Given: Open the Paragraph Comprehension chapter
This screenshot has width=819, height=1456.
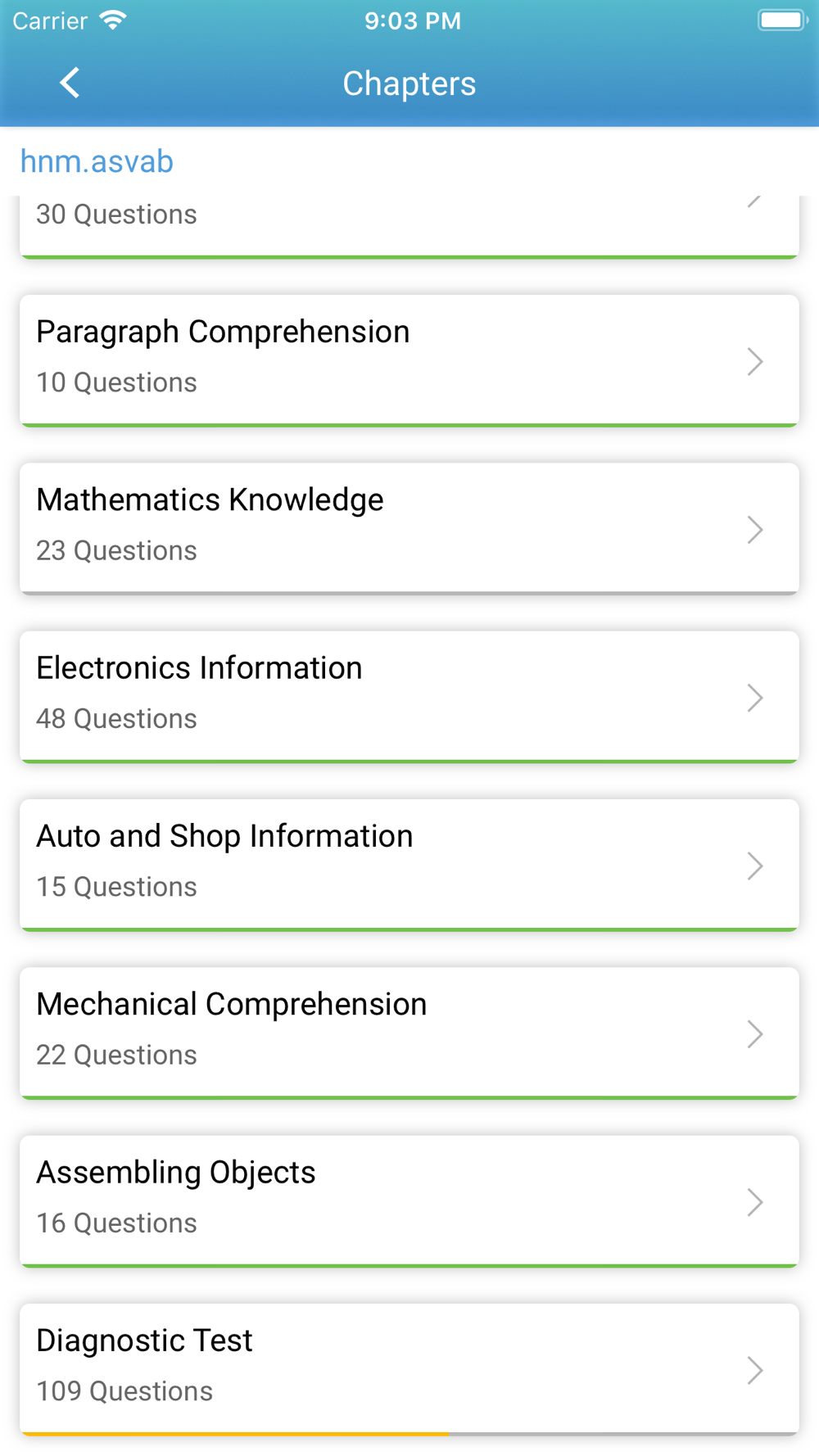Looking at the screenshot, I should pos(409,360).
